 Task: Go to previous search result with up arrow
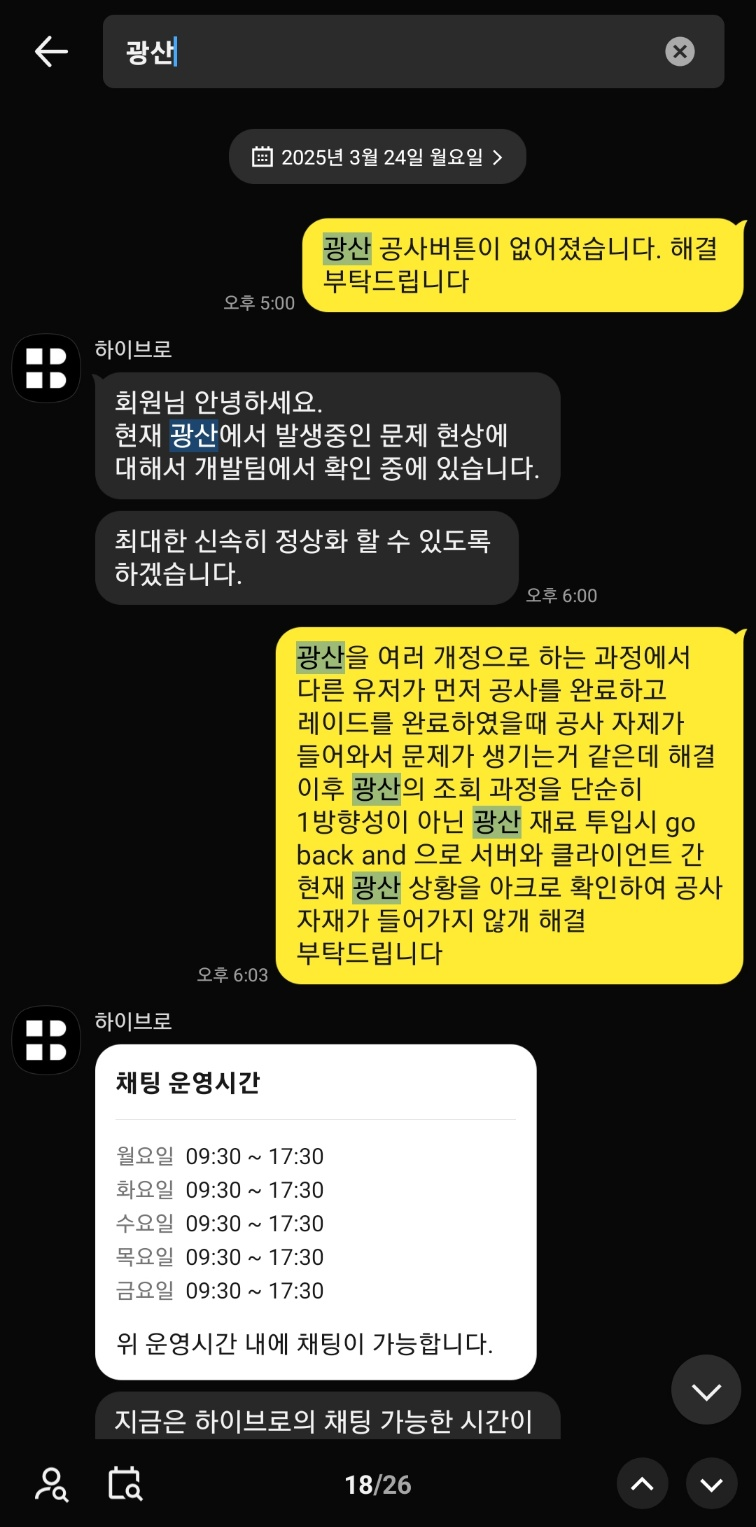coord(642,1484)
